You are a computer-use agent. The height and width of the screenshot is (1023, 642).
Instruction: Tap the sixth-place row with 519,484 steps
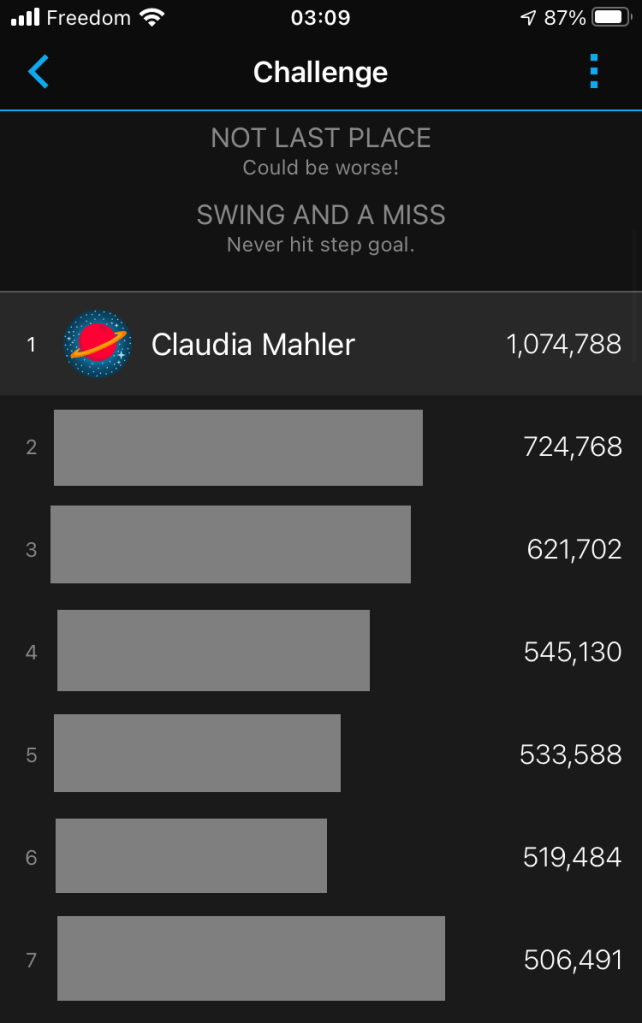coord(320,857)
